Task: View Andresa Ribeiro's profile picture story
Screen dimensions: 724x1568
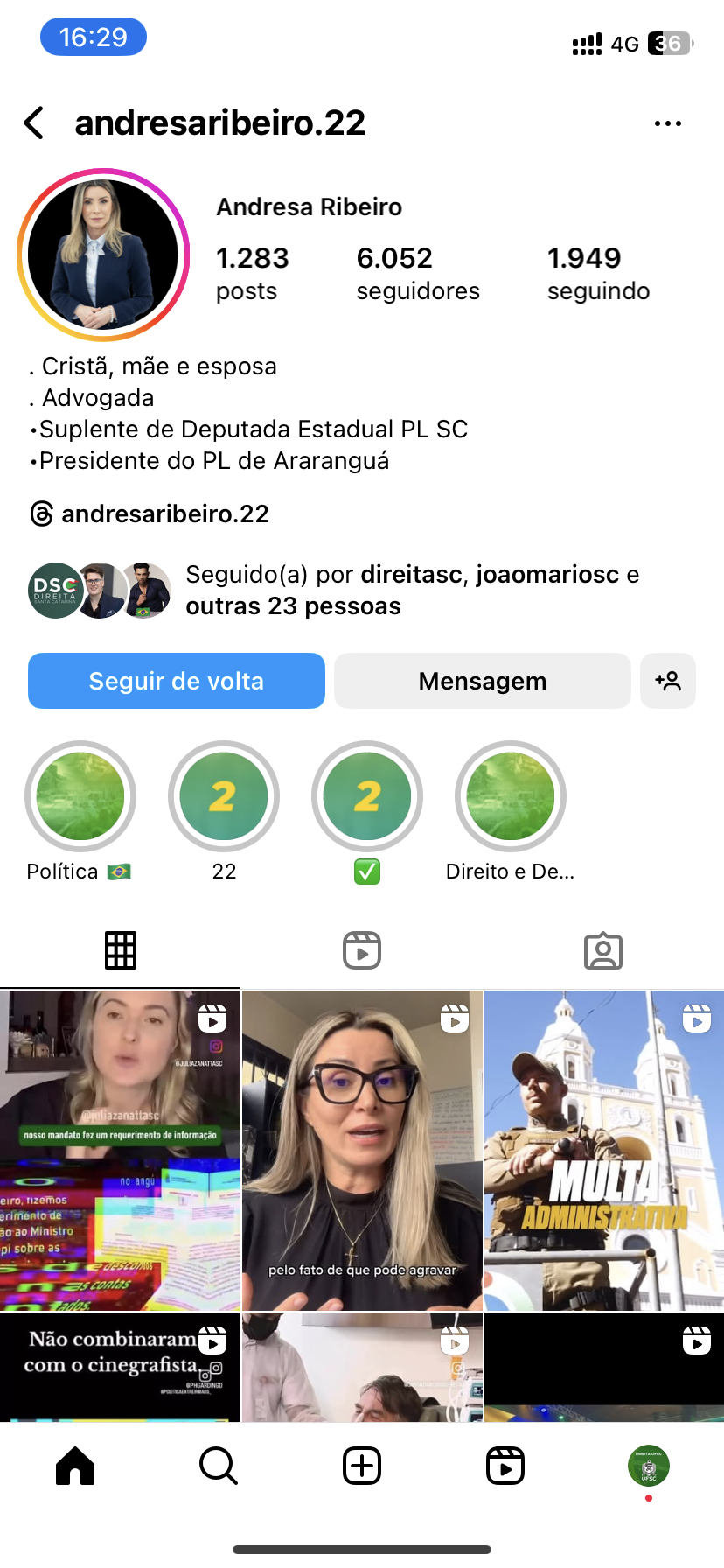Action: [103, 255]
